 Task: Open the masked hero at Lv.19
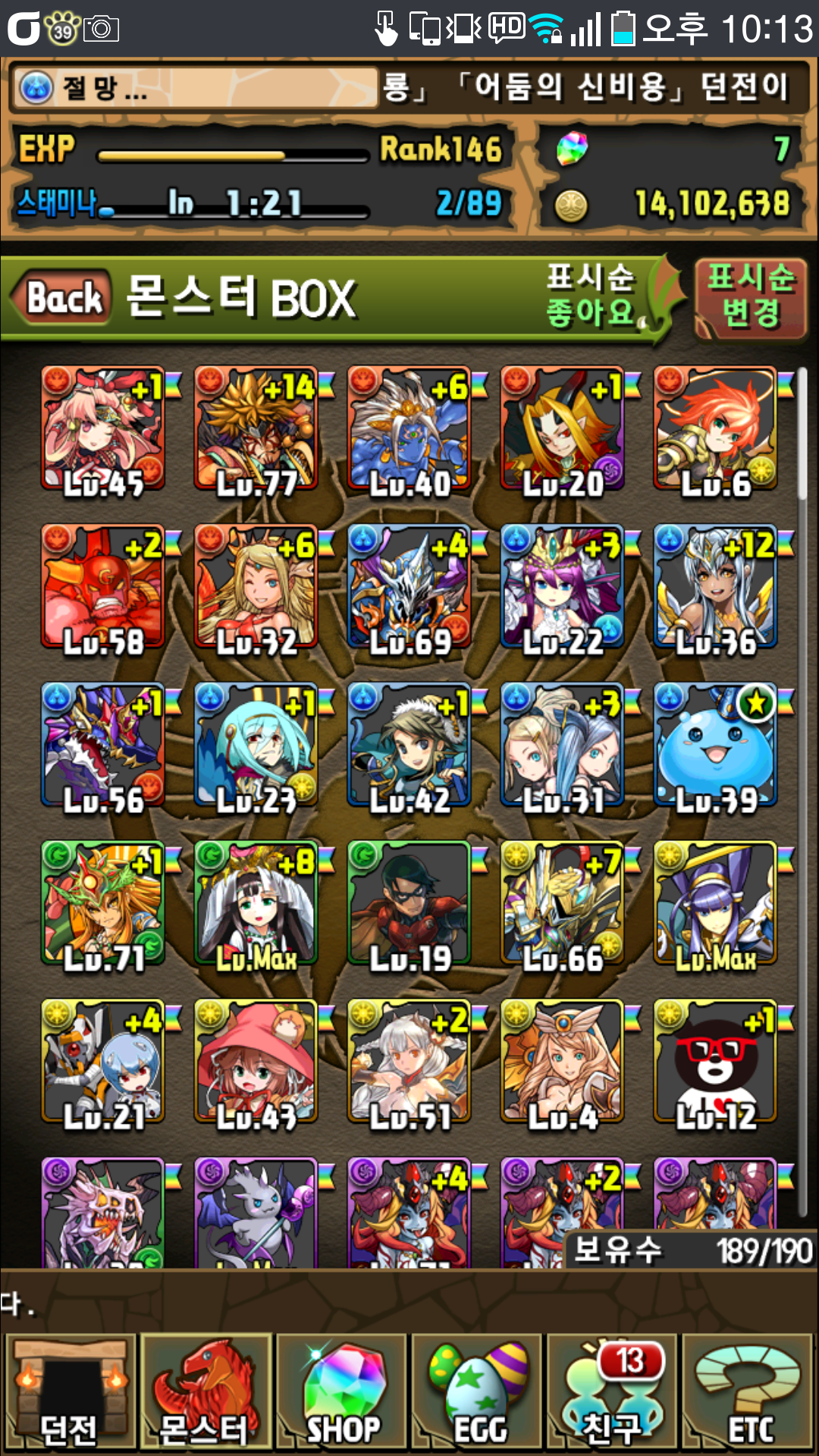[x=409, y=904]
